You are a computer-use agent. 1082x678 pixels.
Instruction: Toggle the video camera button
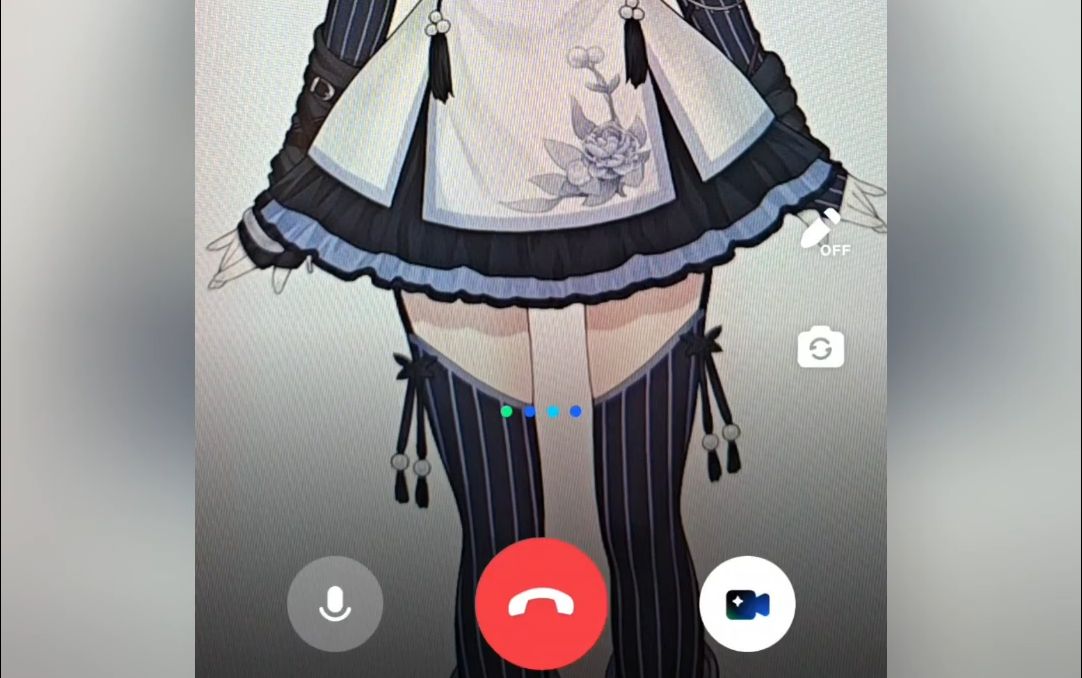point(747,604)
